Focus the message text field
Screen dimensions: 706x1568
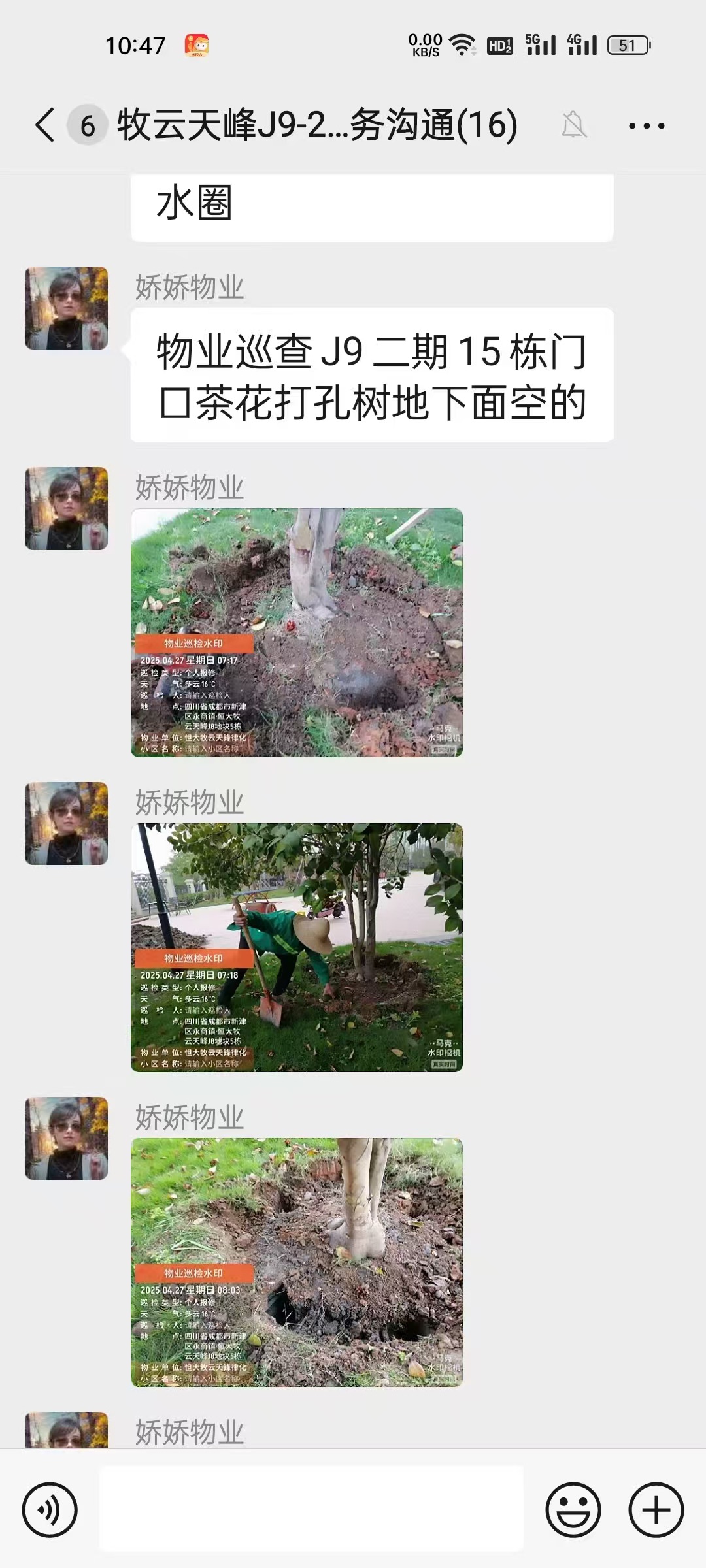coord(311,1509)
